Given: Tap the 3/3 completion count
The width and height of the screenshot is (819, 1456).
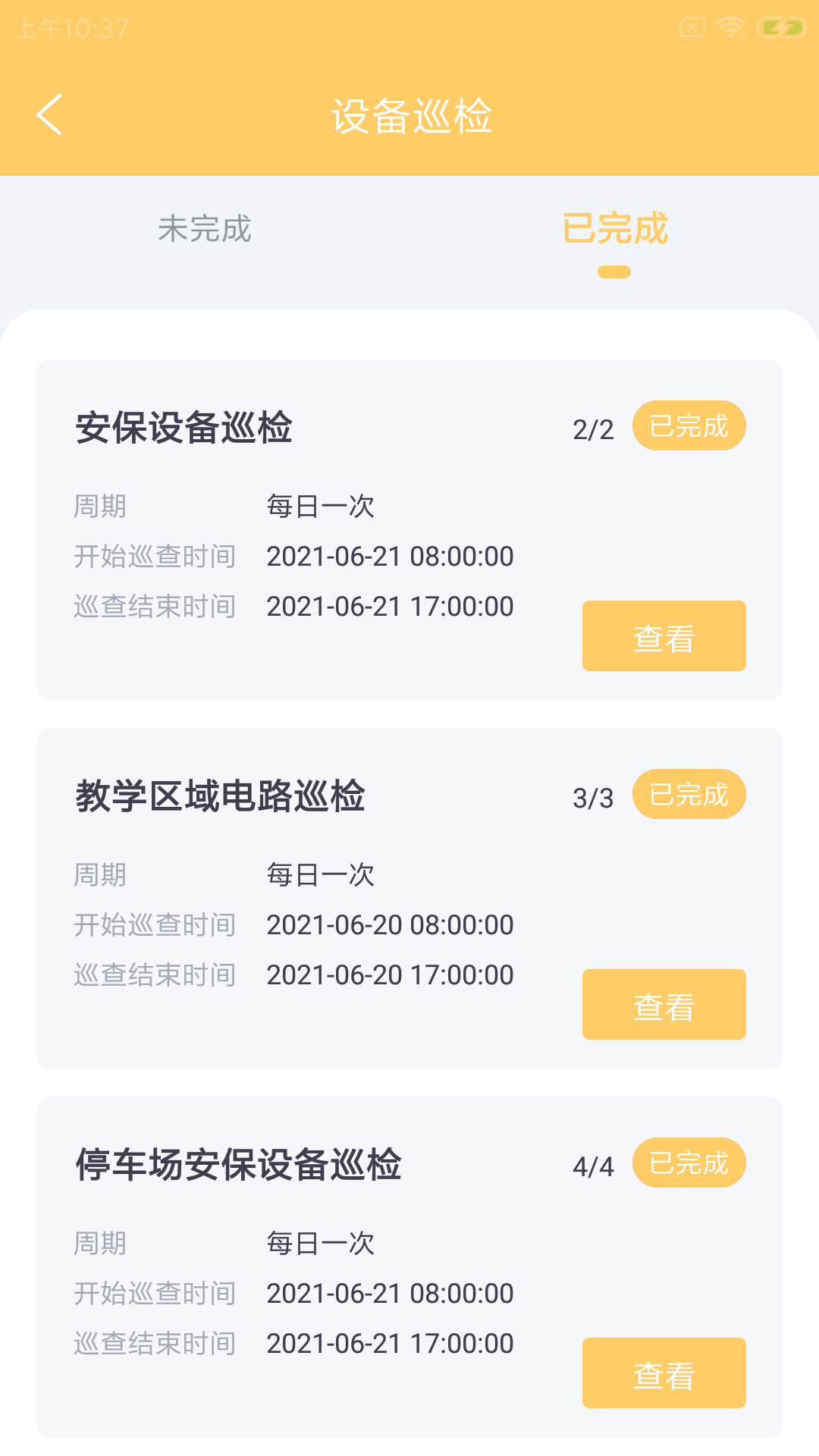Looking at the screenshot, I should 591,797.
